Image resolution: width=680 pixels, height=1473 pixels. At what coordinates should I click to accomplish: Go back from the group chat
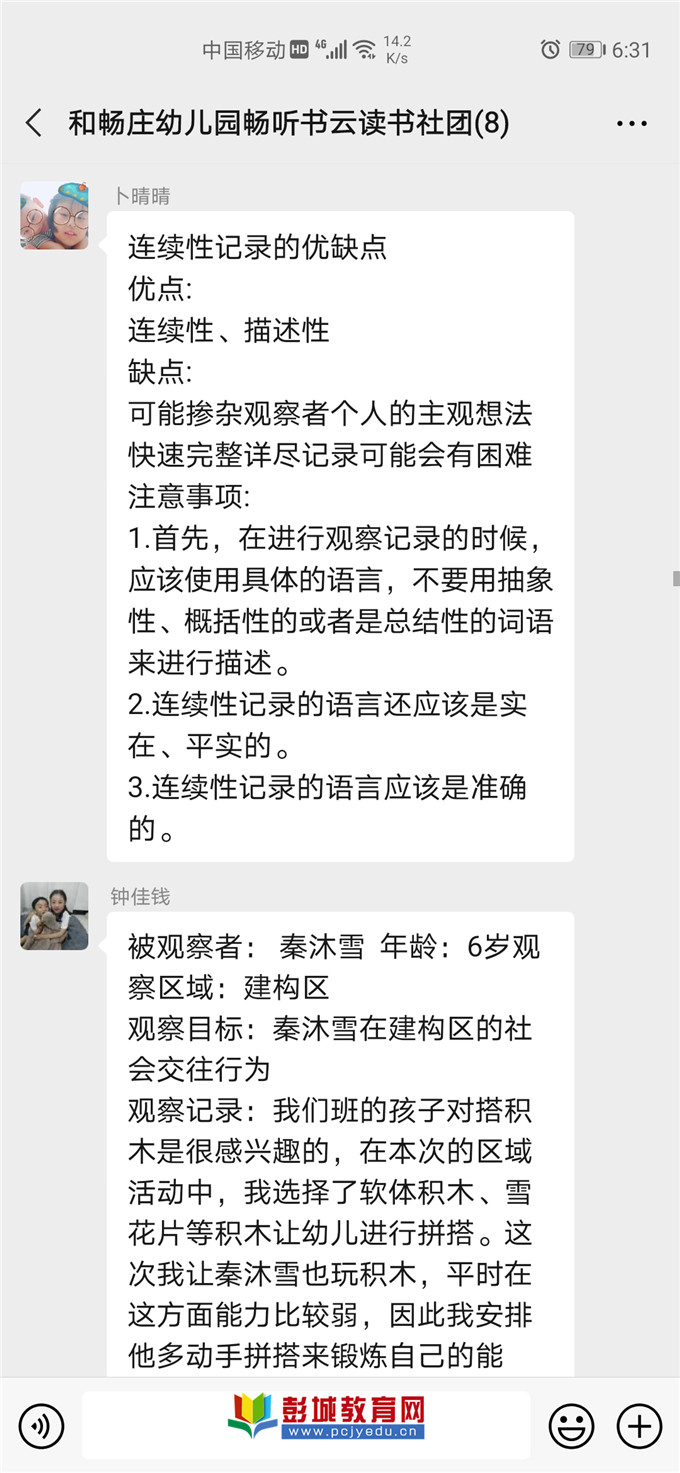click(x=34, y=123)
